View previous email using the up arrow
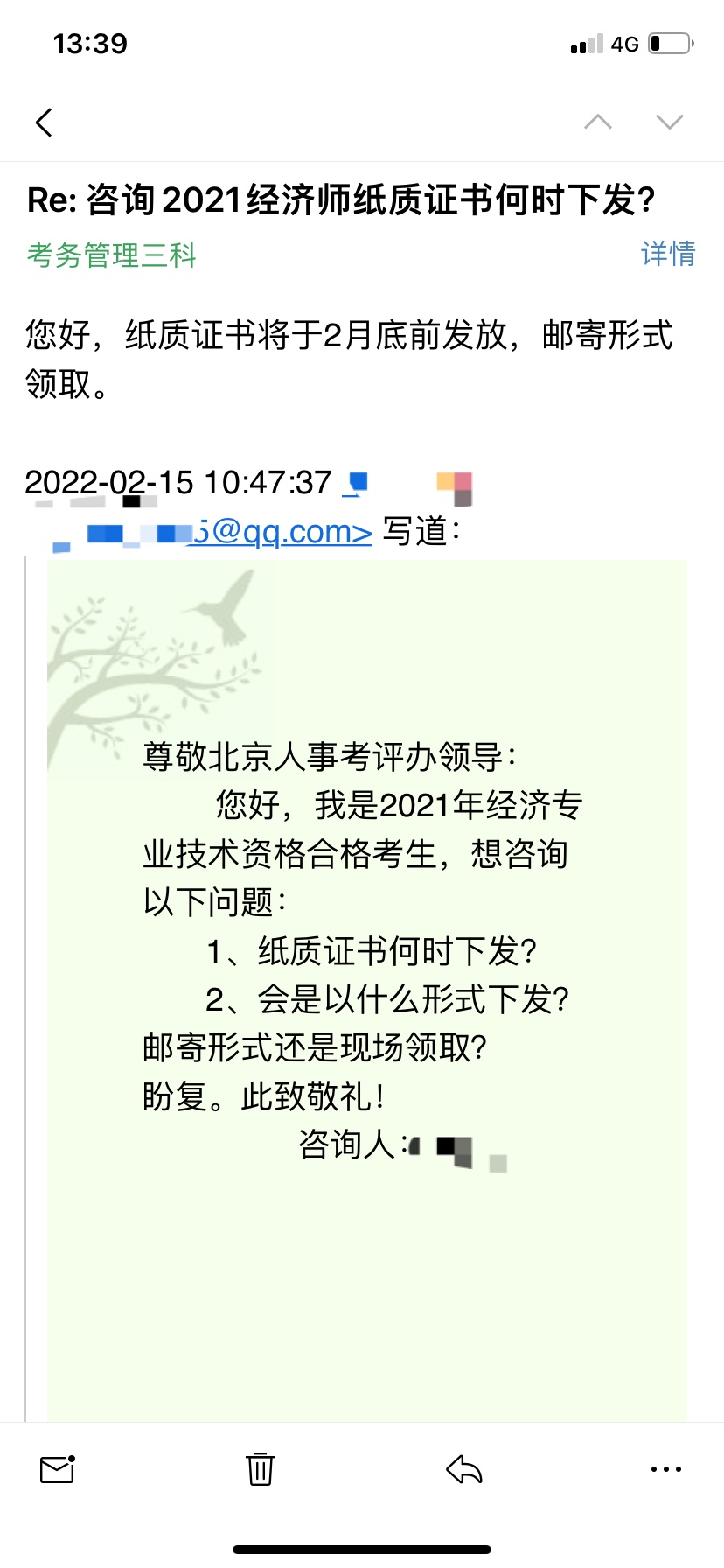The height and width of the screenshot is (1568, 724). [x=597, y=122]
